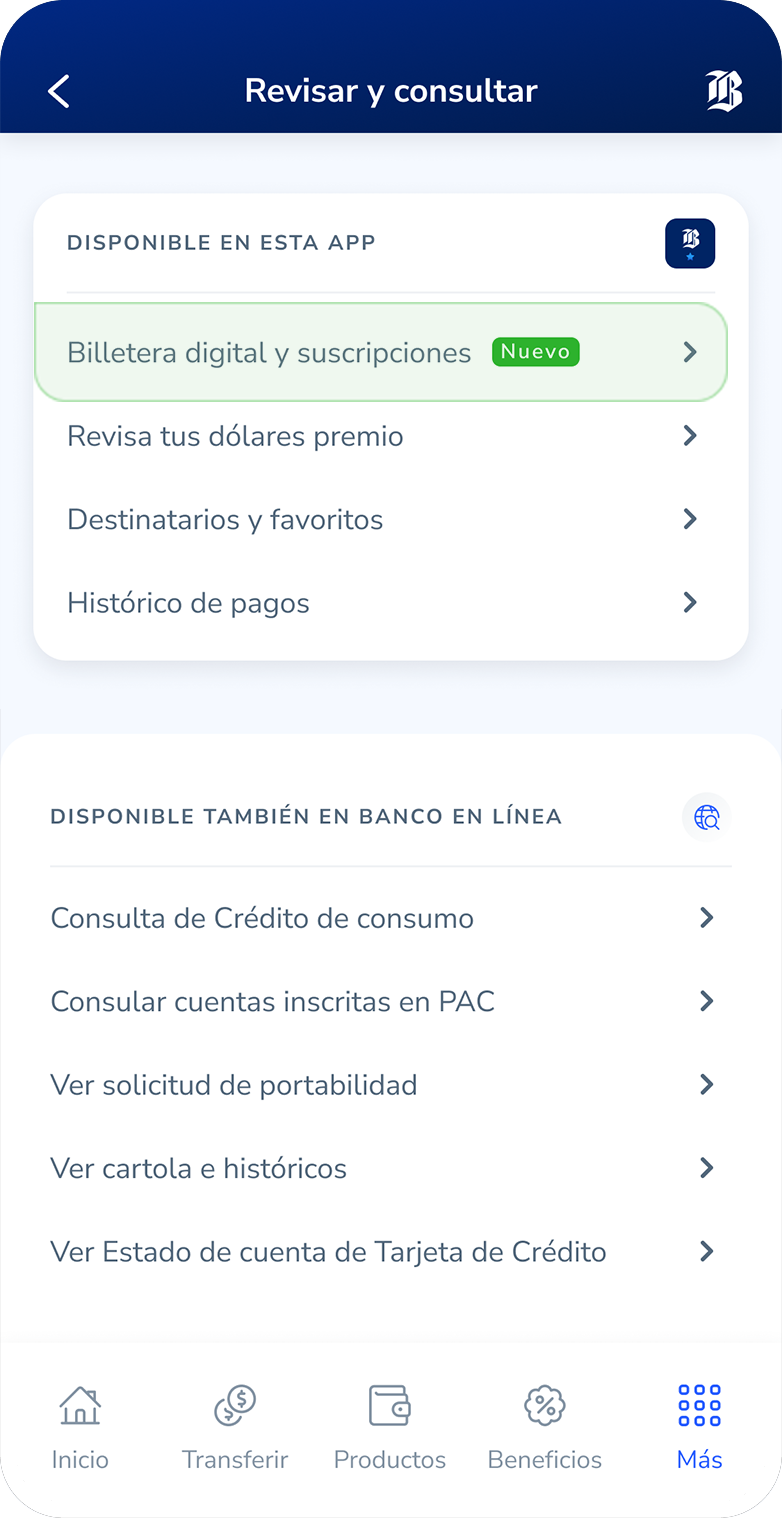
Task: Open the Beneficios tab
Action: click(545, 1428)
